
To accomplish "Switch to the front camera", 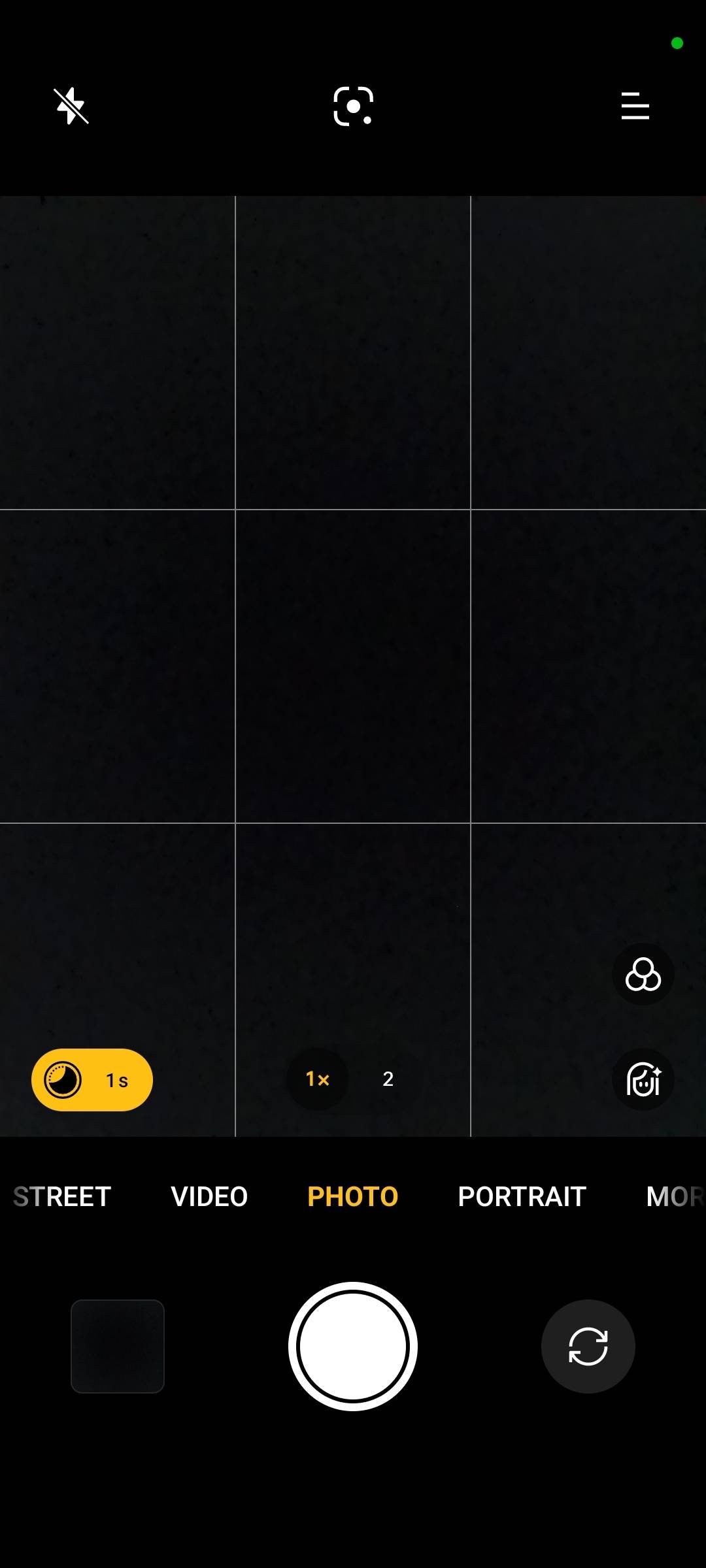I will click(588, 1346).
